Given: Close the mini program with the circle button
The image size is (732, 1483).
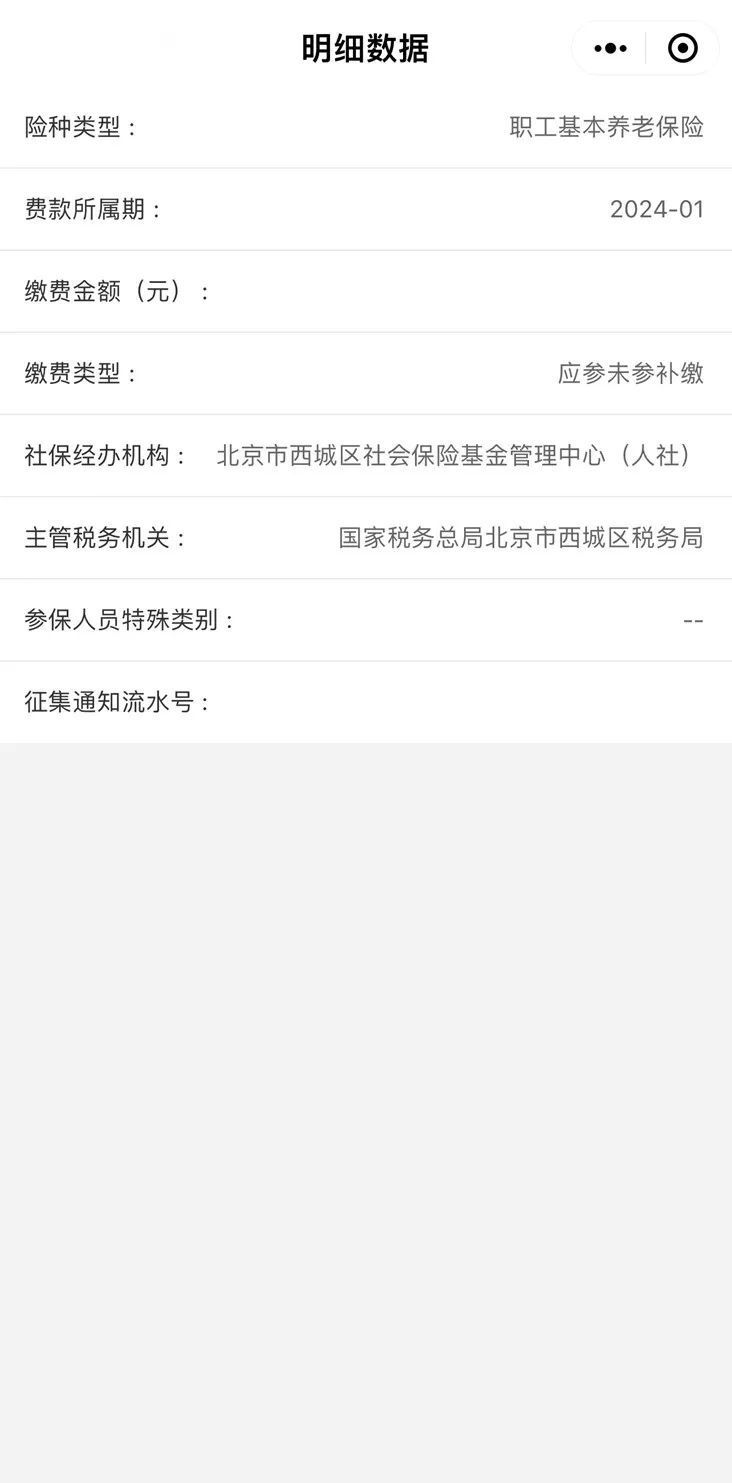Looking at the screenshot, I should click(x=683, y=48).
